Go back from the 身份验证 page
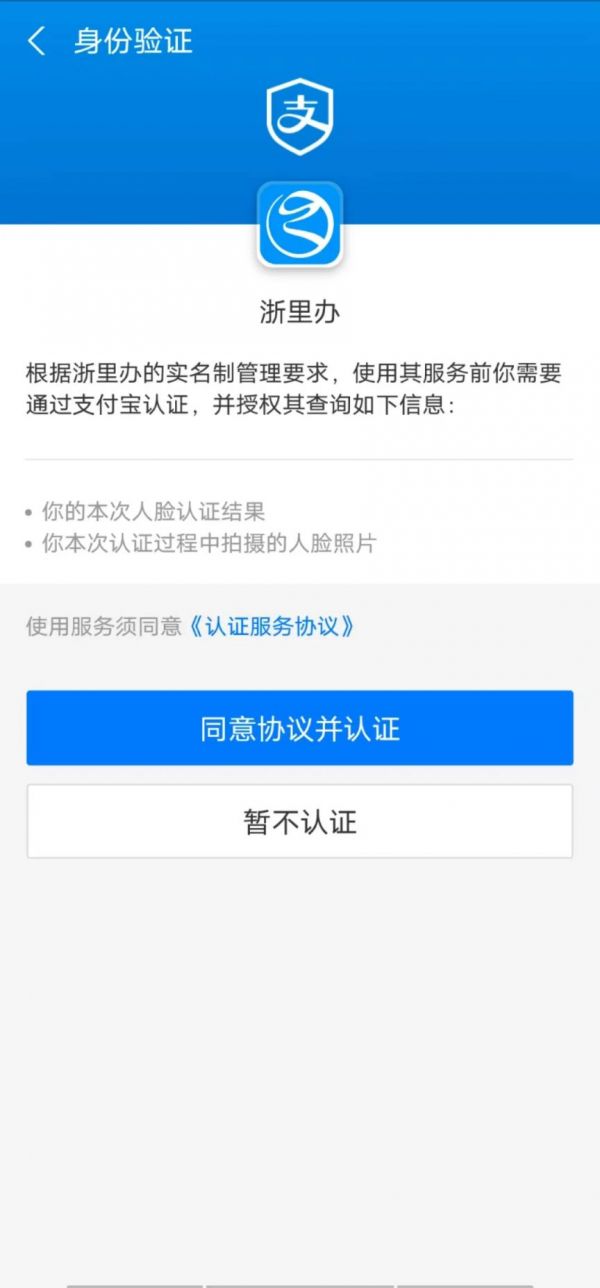This screenshot has width=600, height=1288. (x=37, y=41)
